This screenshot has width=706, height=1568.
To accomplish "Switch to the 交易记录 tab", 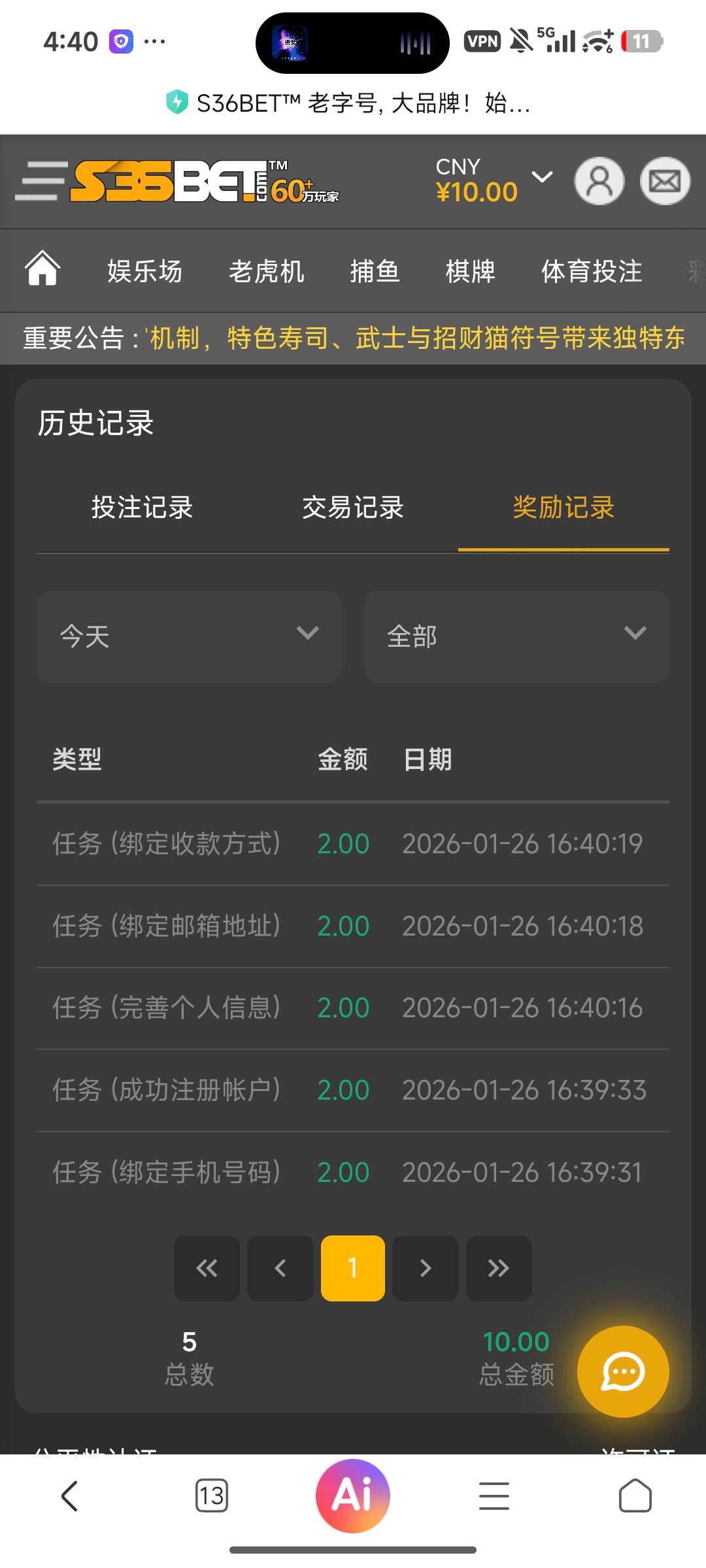I will [353, 508].
